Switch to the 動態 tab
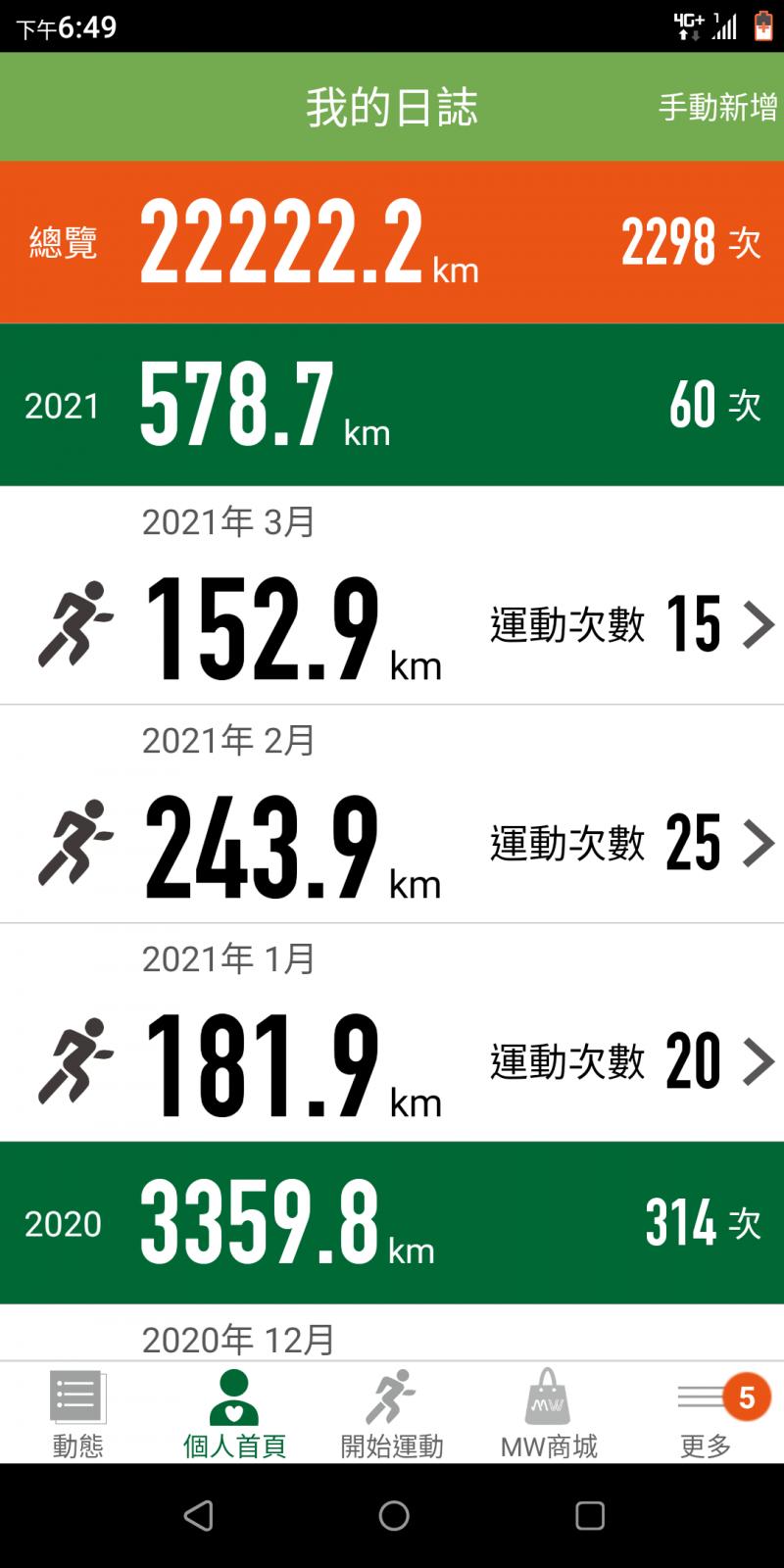784x1568 pixels. [77, 1413]
